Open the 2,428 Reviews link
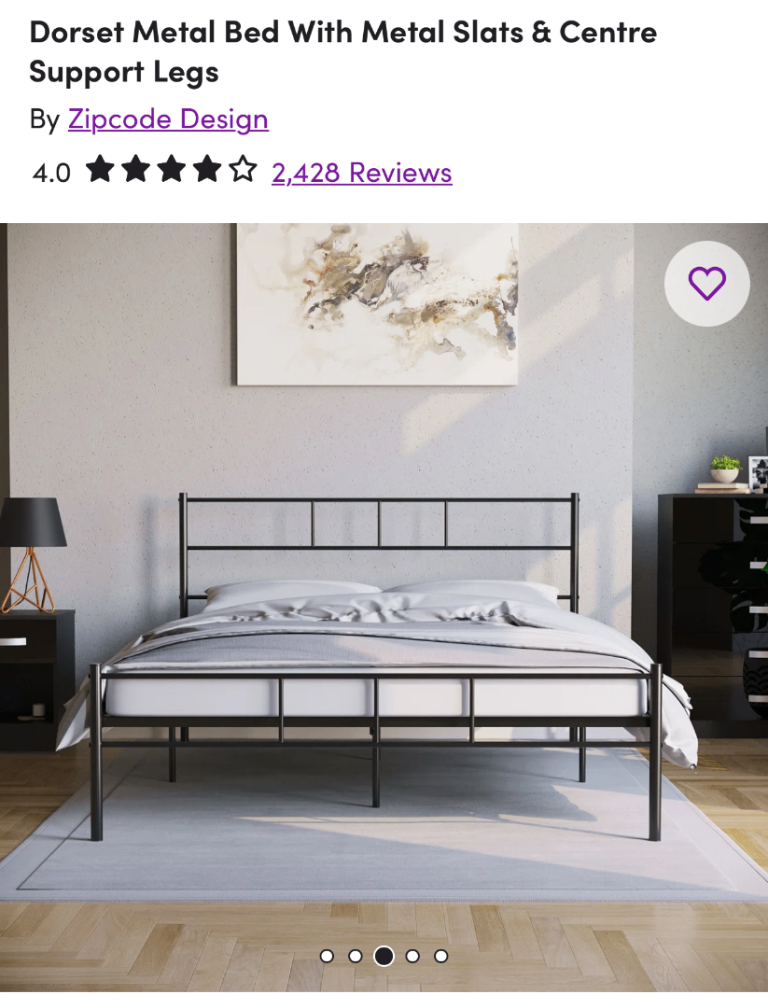The image size is (768, 1008). pyautogui.click(x=361, y=172)
